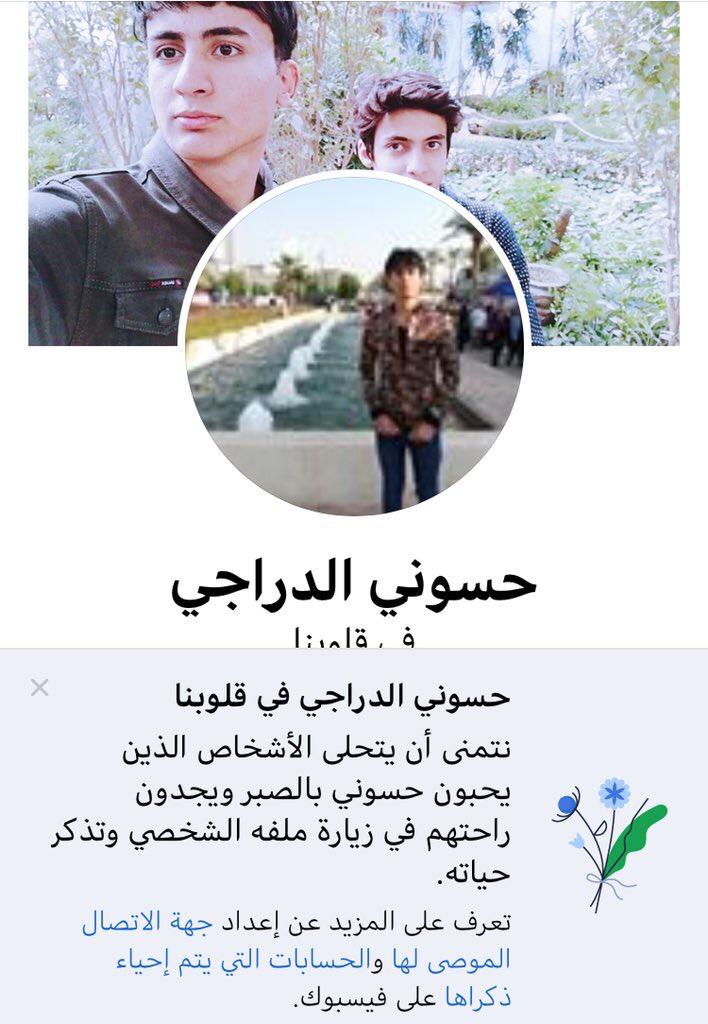The height and width of the screenshot is (1024, 708).
Task: Open the جهة الاتصال الموصى لها link
Action: coord(146,922)
